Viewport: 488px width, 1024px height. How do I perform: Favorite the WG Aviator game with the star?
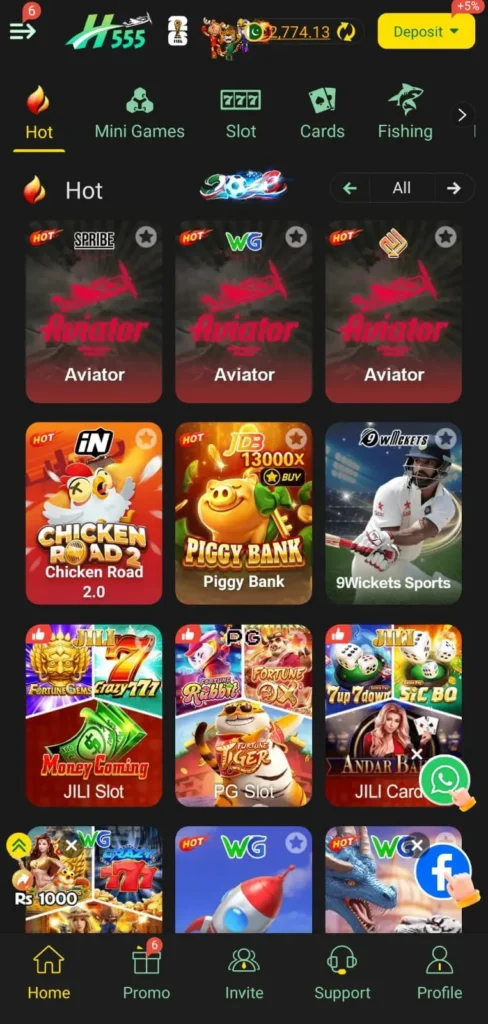(296, 236)
